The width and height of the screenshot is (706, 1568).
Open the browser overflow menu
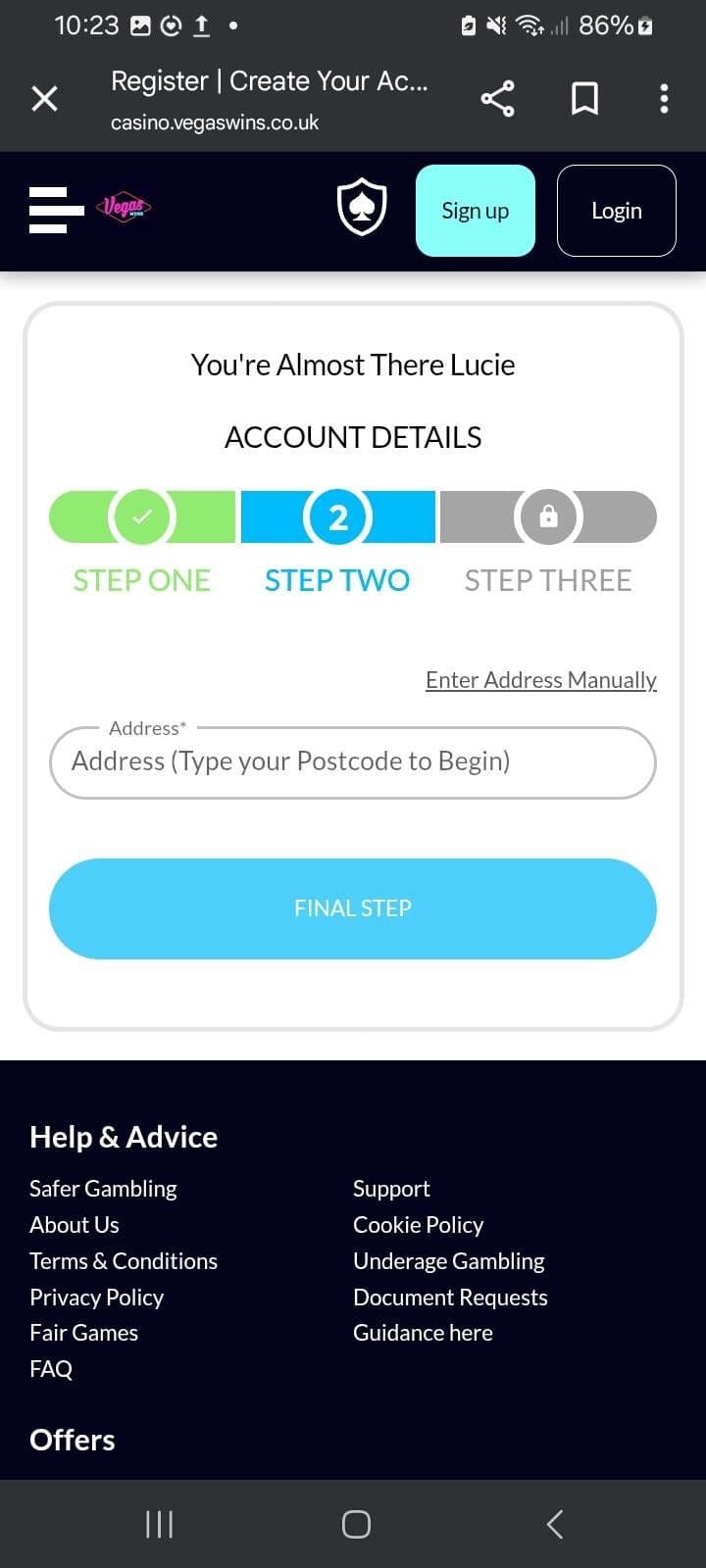[664, 98]
